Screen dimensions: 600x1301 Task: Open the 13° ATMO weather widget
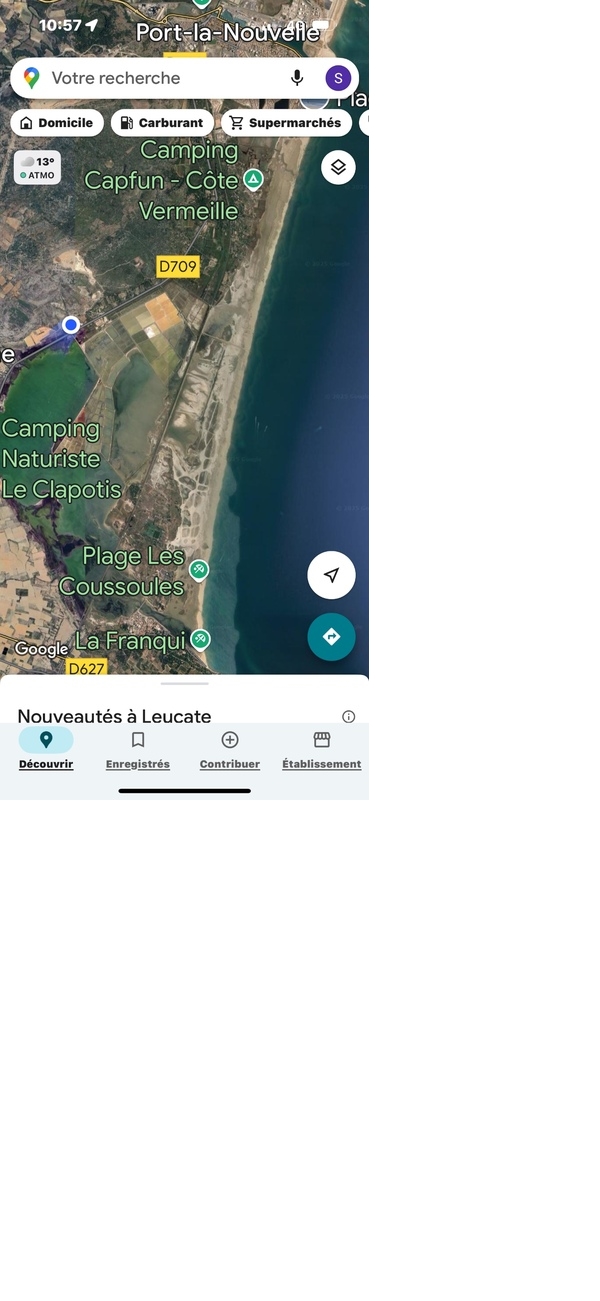coord(38,168)
